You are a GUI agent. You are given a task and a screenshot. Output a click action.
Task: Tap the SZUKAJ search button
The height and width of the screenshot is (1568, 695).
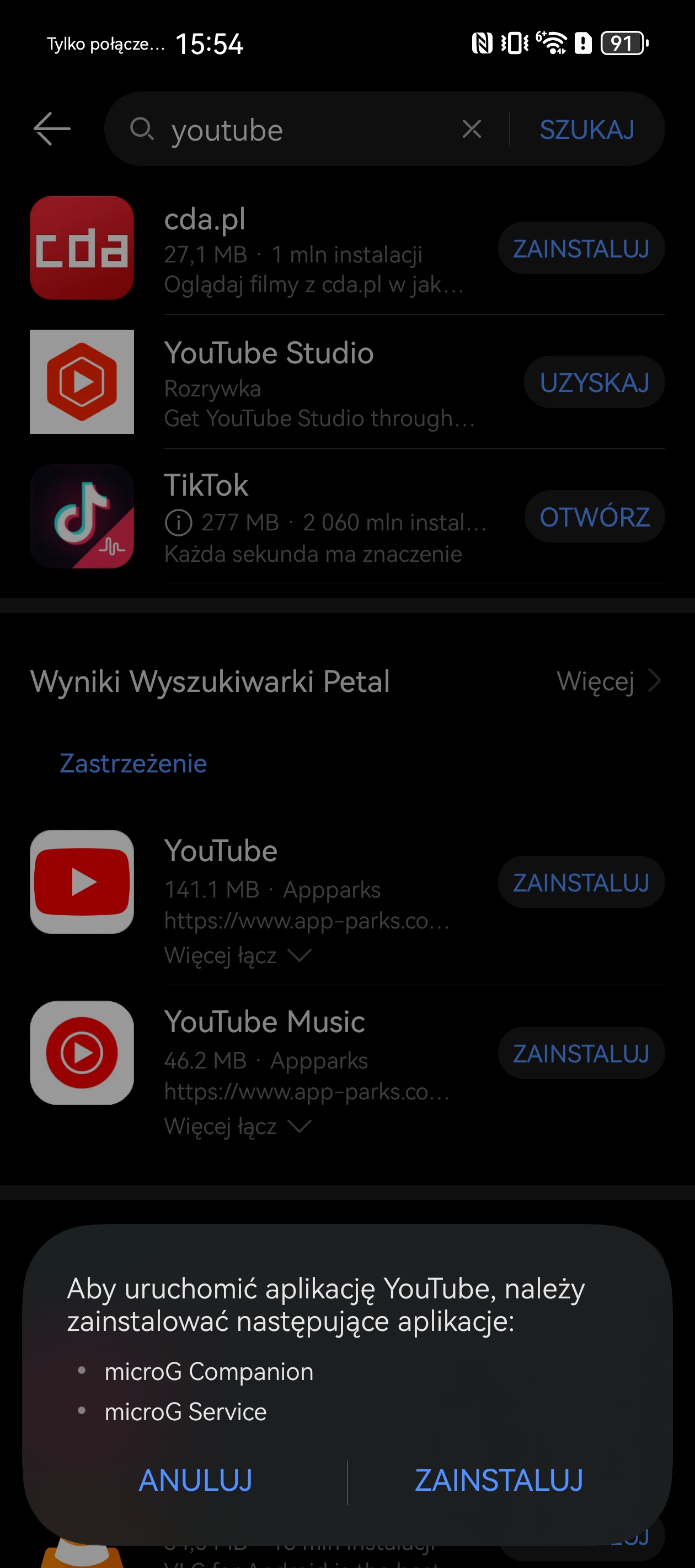pyautogui.click(x=586, y=130)
